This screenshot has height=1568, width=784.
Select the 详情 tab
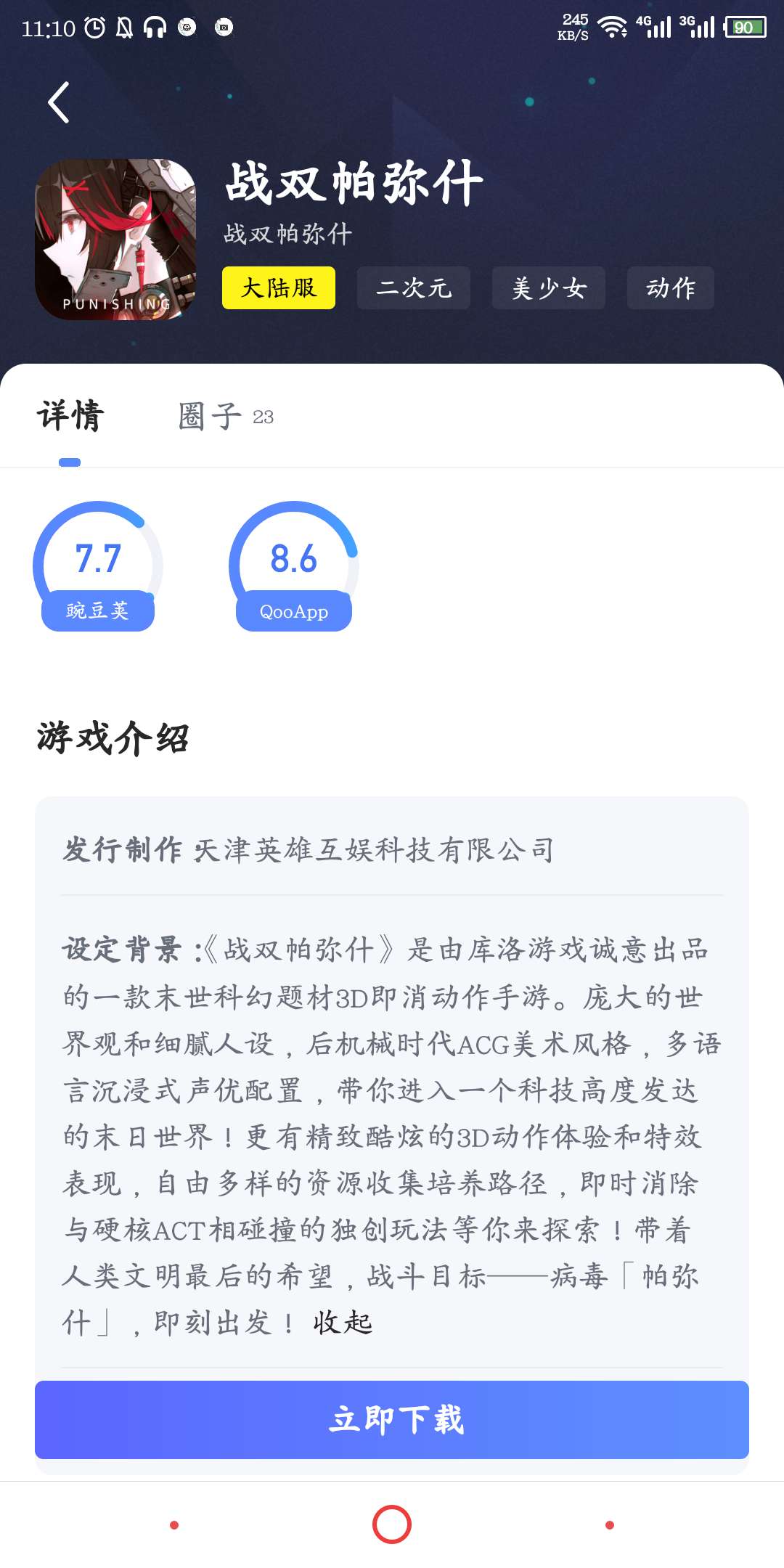click(70, 417)
